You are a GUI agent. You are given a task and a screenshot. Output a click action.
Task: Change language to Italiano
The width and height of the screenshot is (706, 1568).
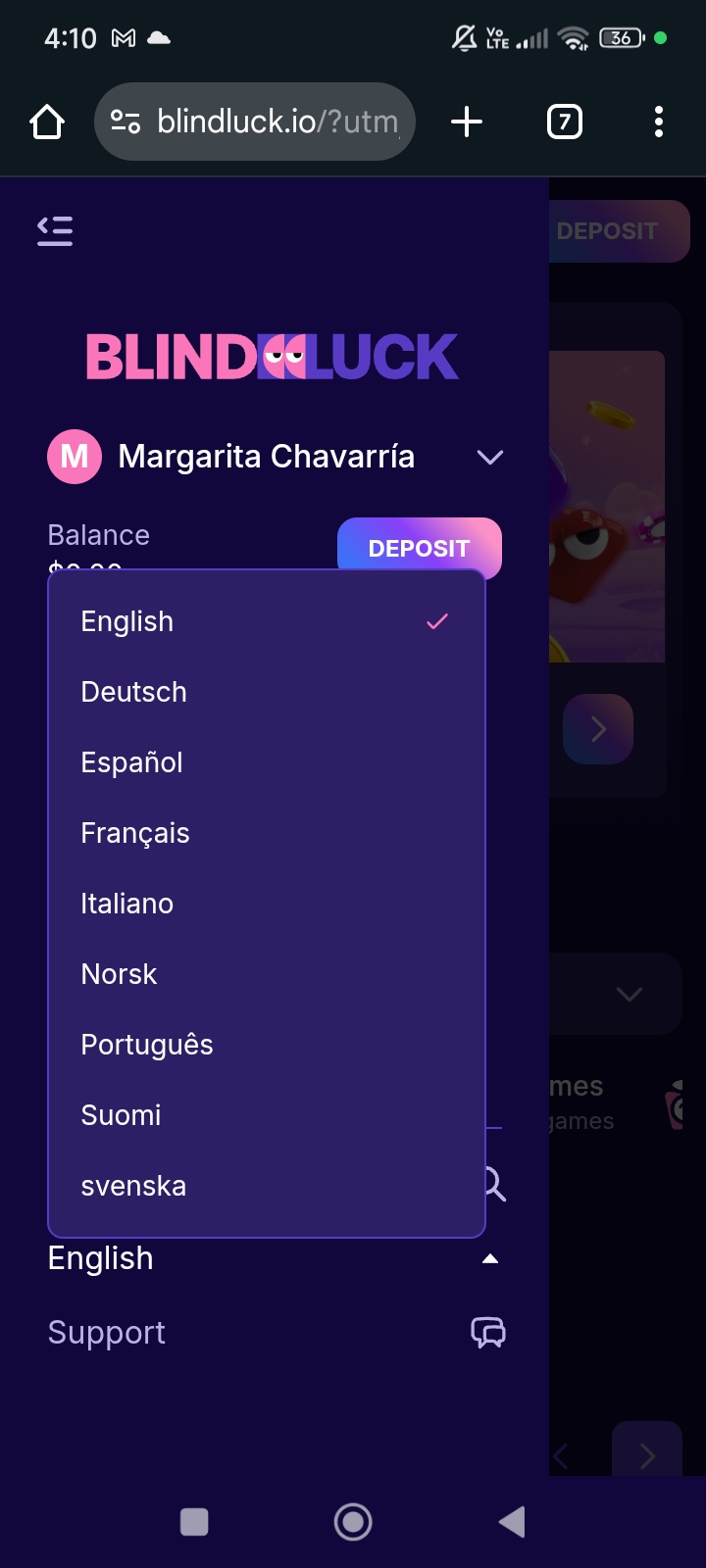coord(127,904)
